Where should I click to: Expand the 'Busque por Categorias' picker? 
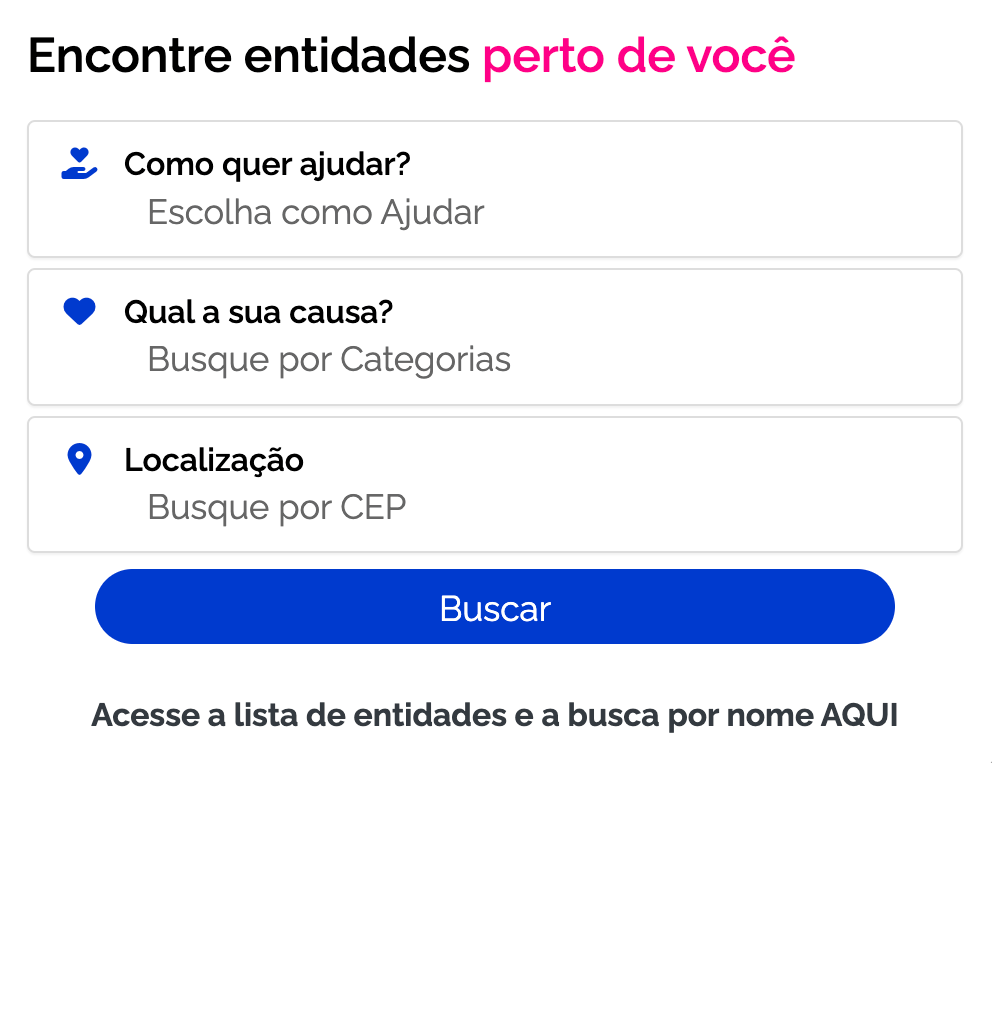pyautogui.click(x=329, y=359)
